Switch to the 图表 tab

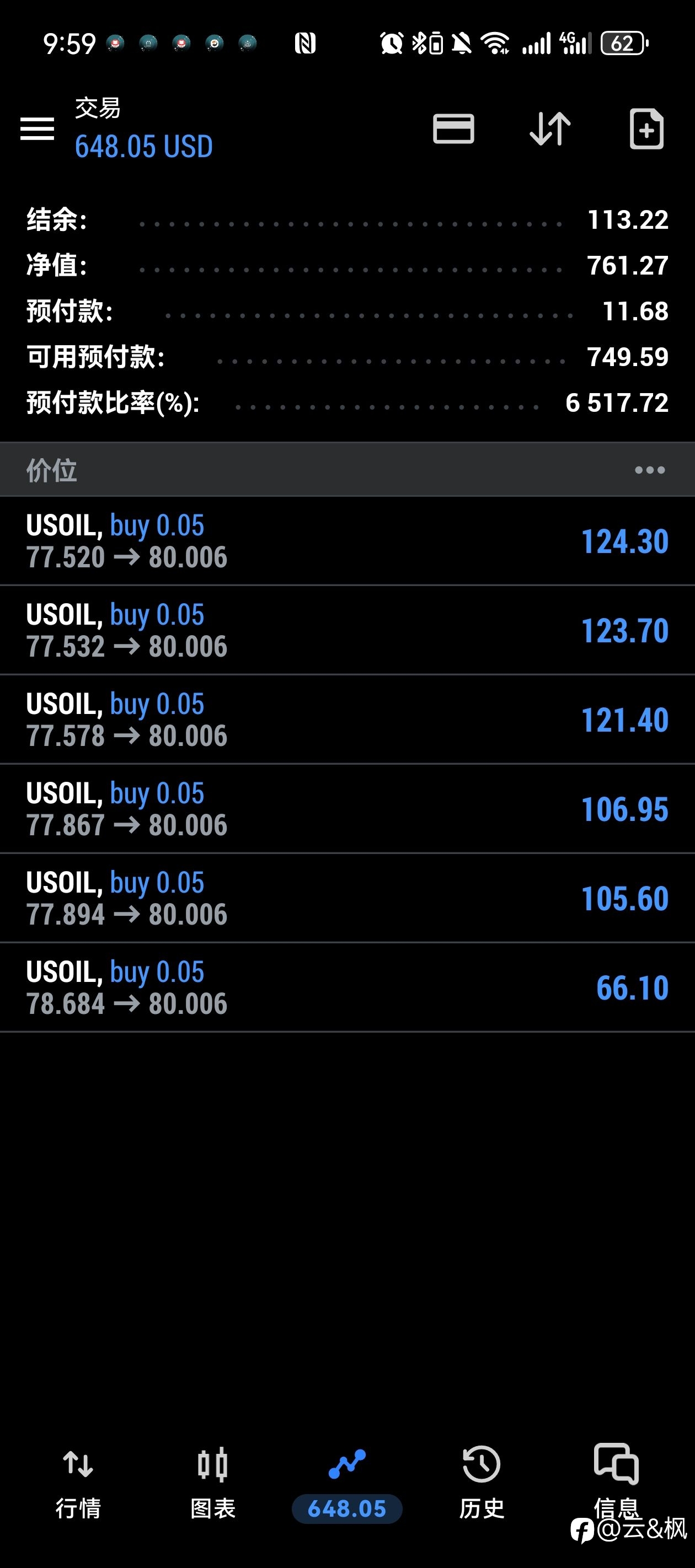point(212,1483)
